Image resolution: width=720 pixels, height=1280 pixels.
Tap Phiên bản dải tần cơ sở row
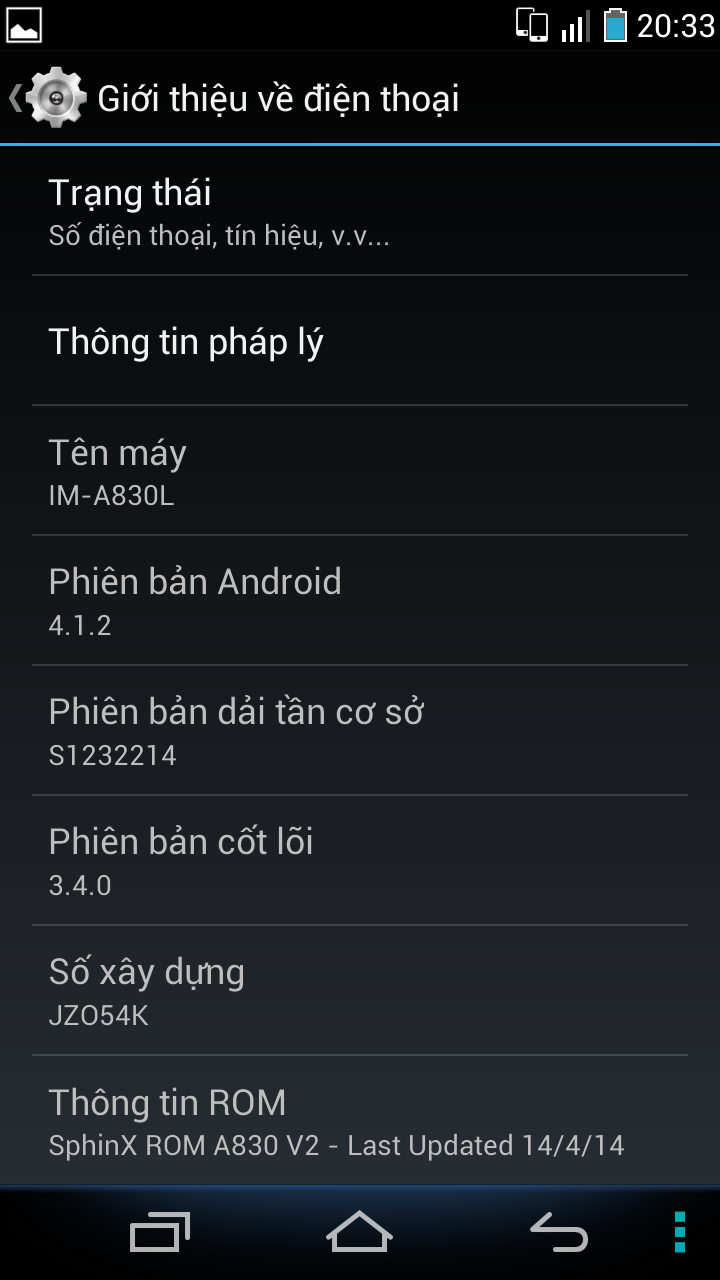click(x=360, y=731)
